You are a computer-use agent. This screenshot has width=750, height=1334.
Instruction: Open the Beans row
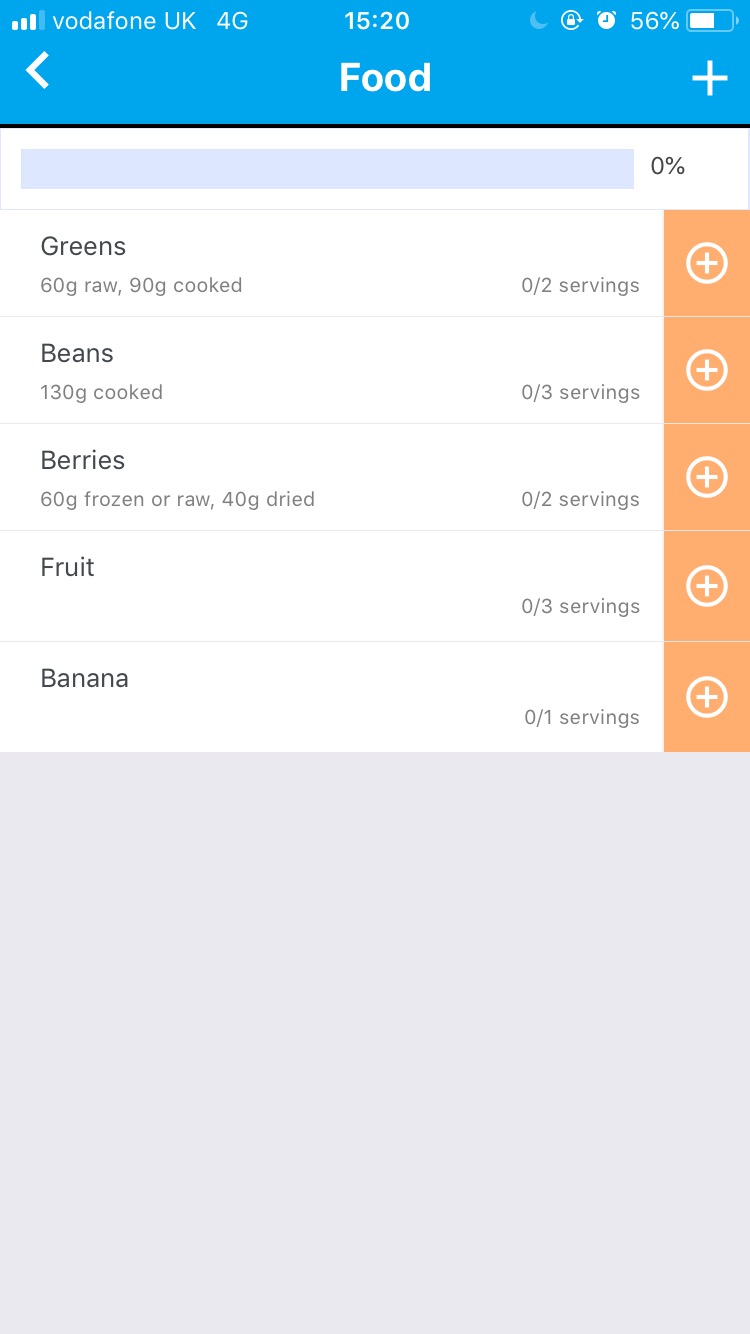(330, 371)
